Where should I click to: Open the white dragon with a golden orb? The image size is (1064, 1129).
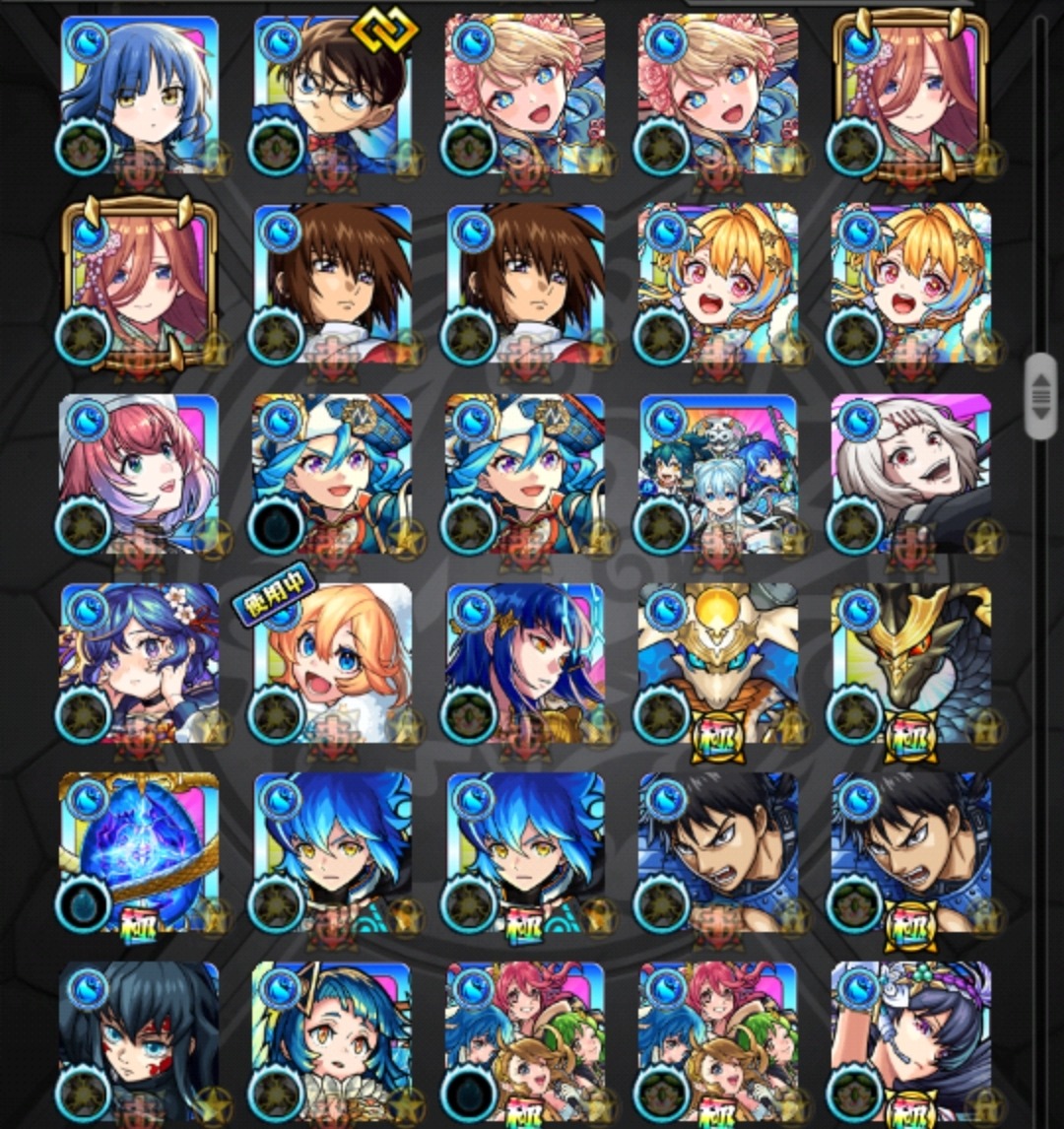coord(717,662)
